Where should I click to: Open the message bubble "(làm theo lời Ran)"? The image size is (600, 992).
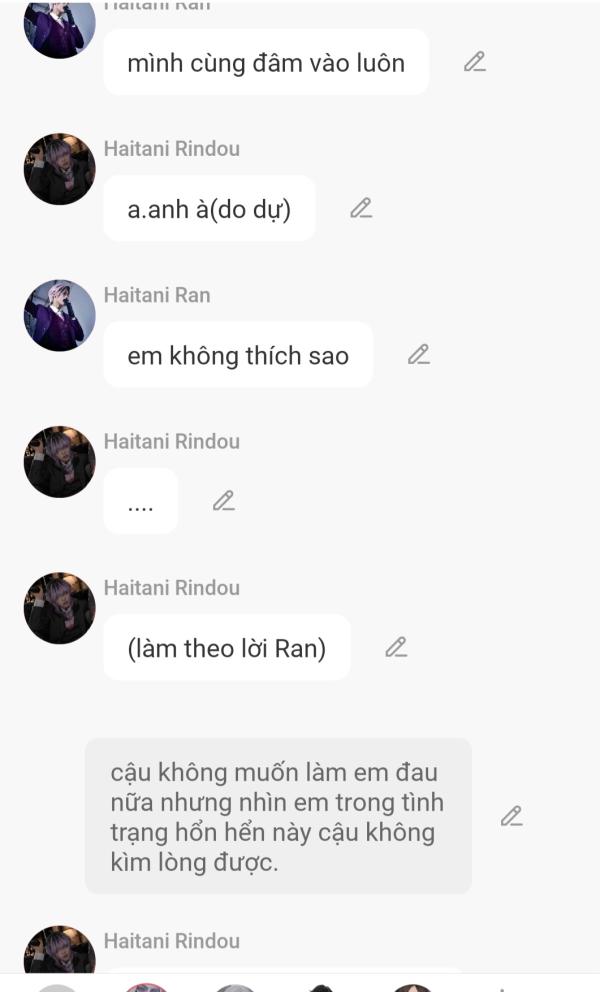pyautogui.click(x=227, y=648)
